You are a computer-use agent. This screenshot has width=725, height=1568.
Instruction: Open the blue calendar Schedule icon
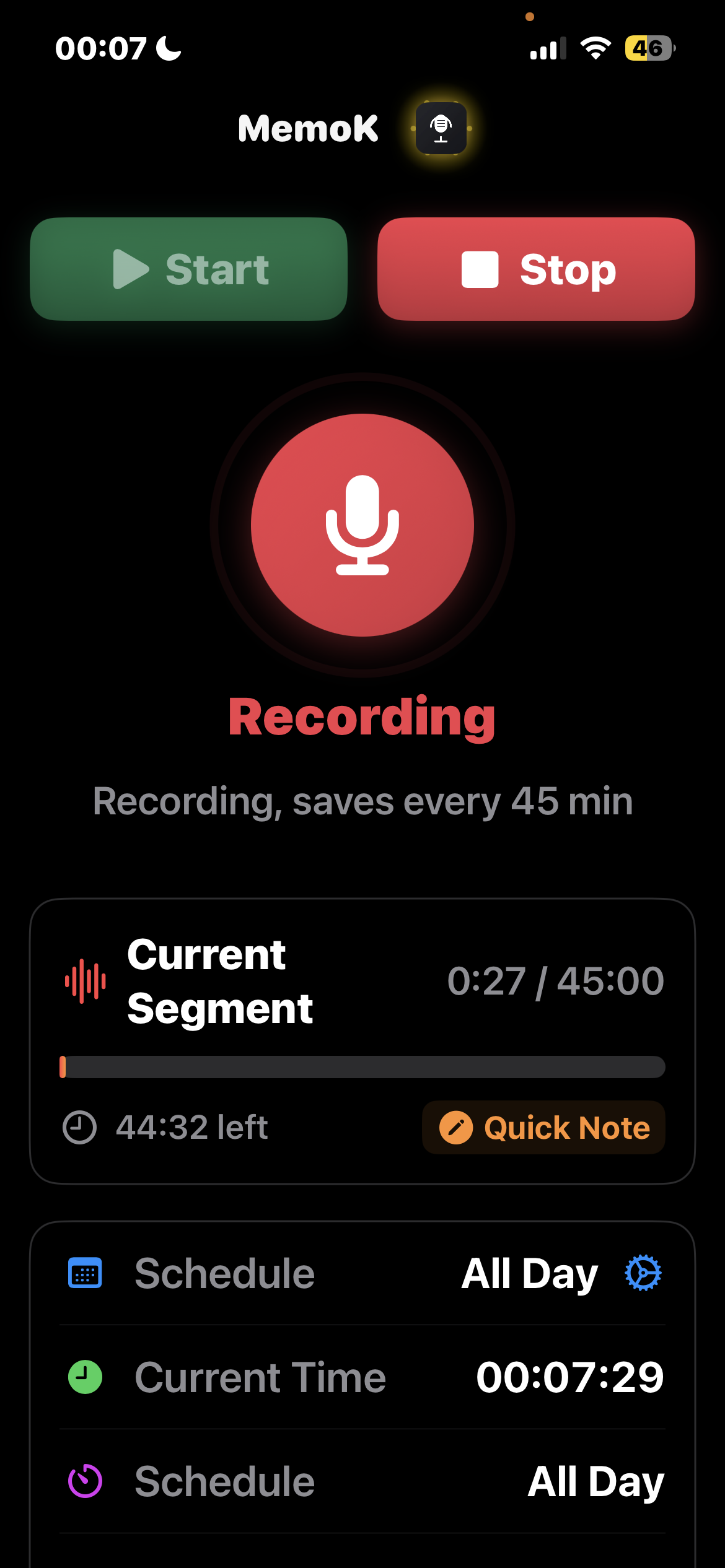tap(86, 1273)
